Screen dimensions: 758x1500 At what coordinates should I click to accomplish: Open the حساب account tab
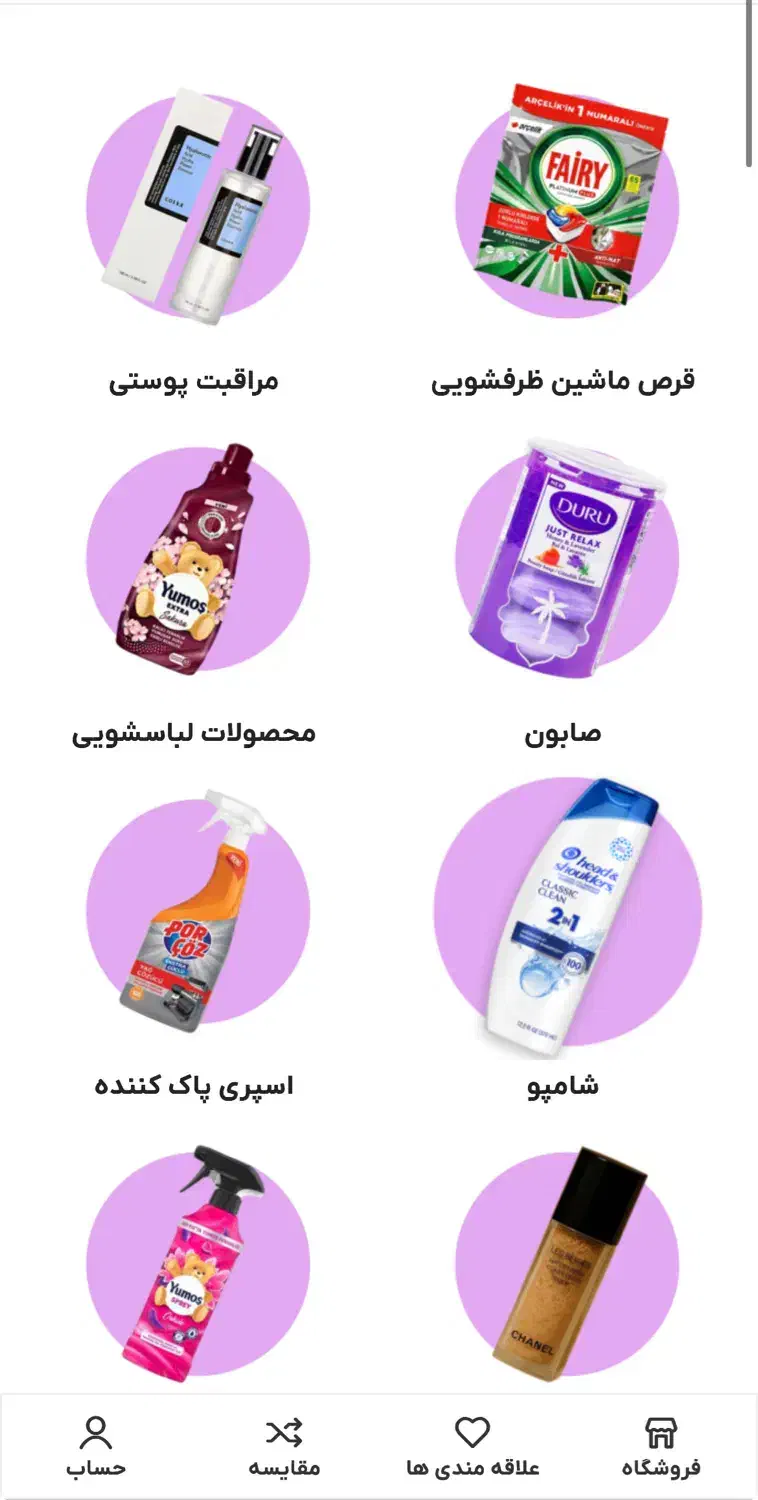(96, 1446)
